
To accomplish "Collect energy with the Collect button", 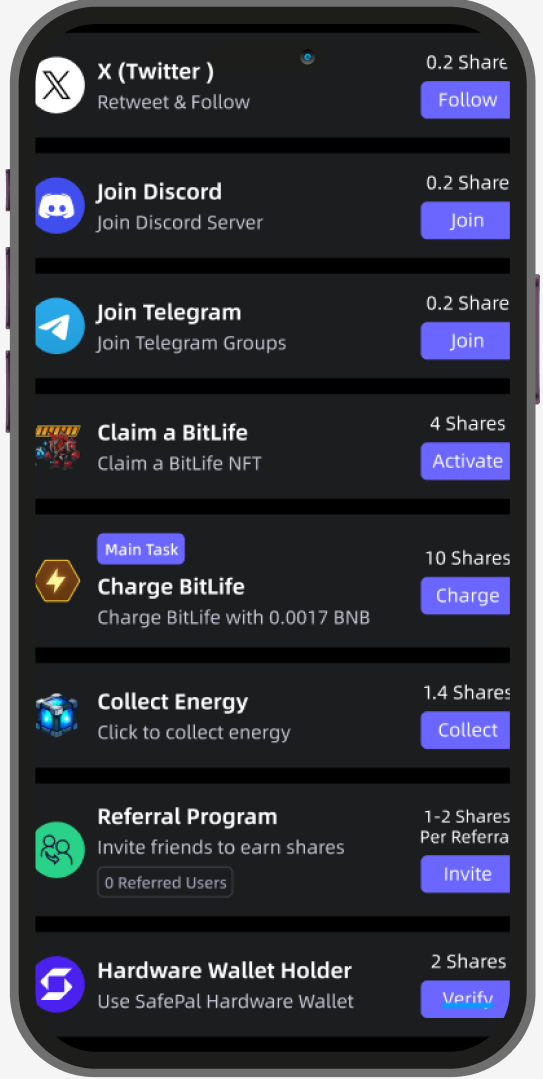I will click(465, 730).
